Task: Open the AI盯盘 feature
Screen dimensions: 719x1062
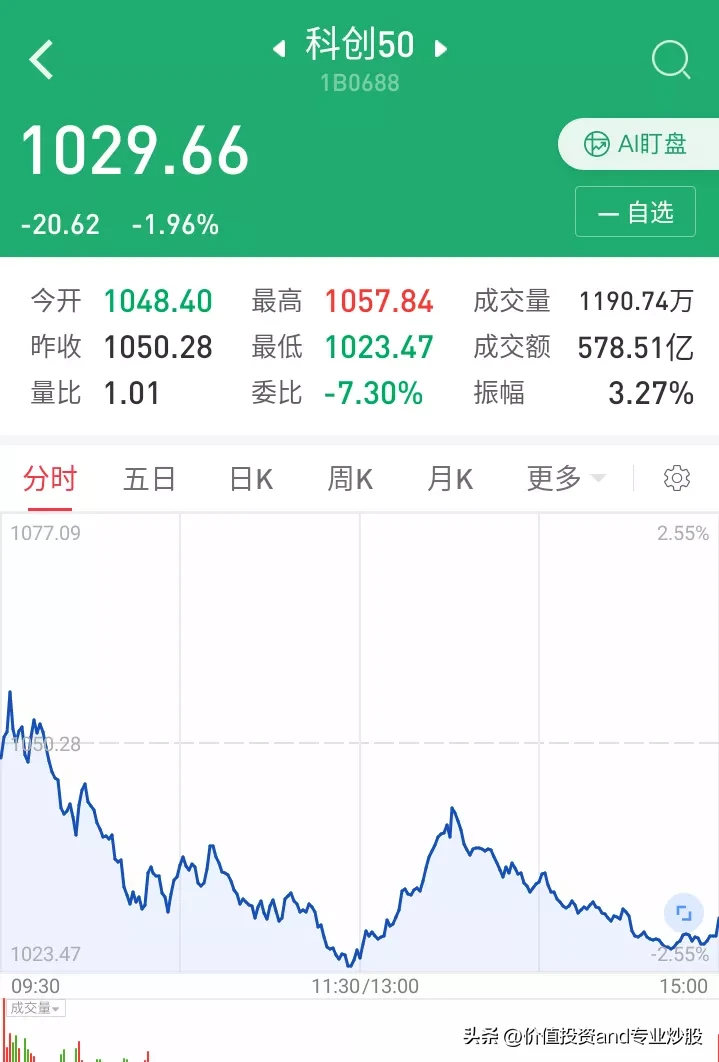Action: [x=638, y=144]
